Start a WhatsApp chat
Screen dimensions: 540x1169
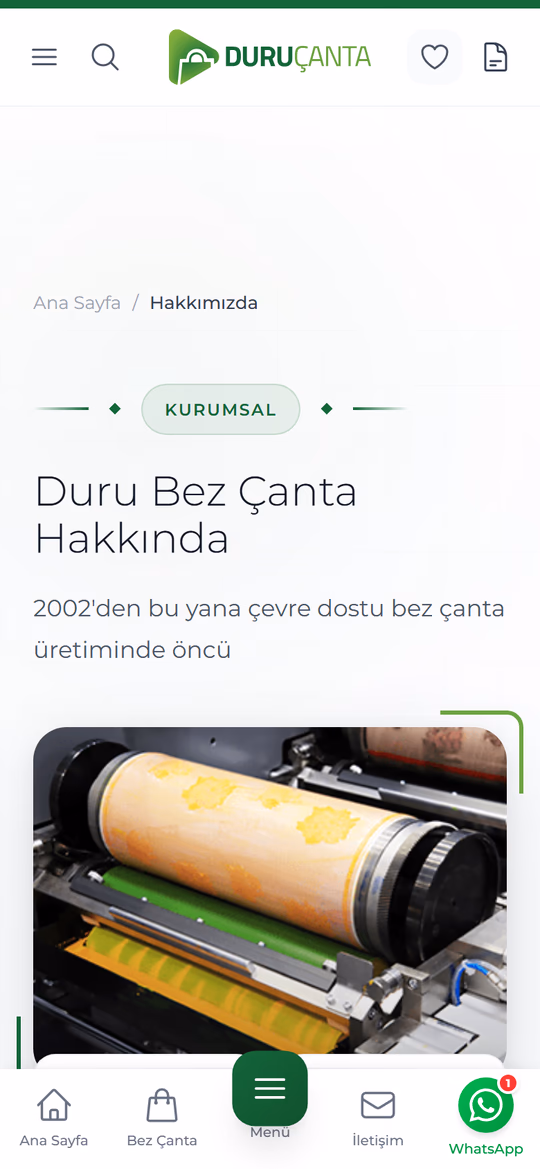486,1116
